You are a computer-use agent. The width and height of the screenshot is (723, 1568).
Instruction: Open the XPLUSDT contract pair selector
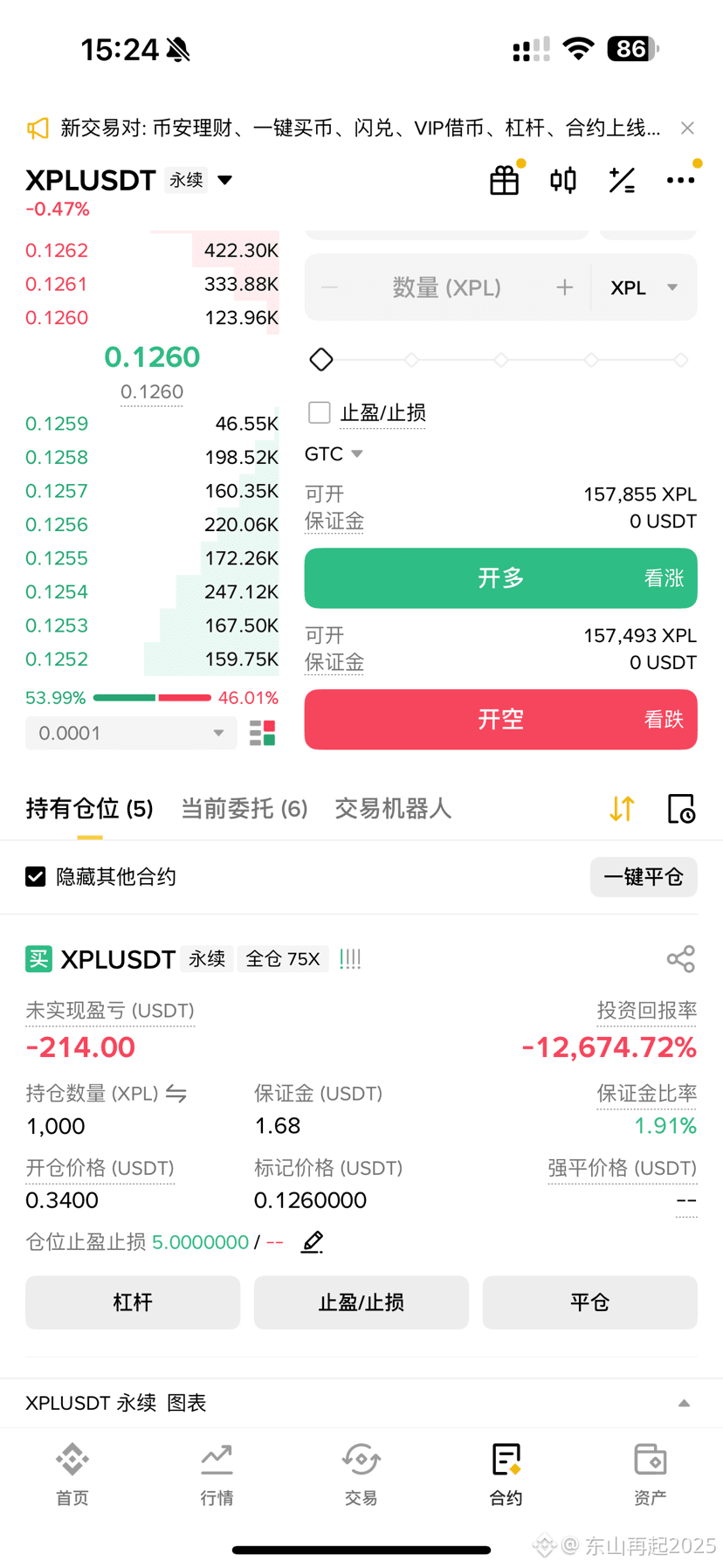point(225,180)
